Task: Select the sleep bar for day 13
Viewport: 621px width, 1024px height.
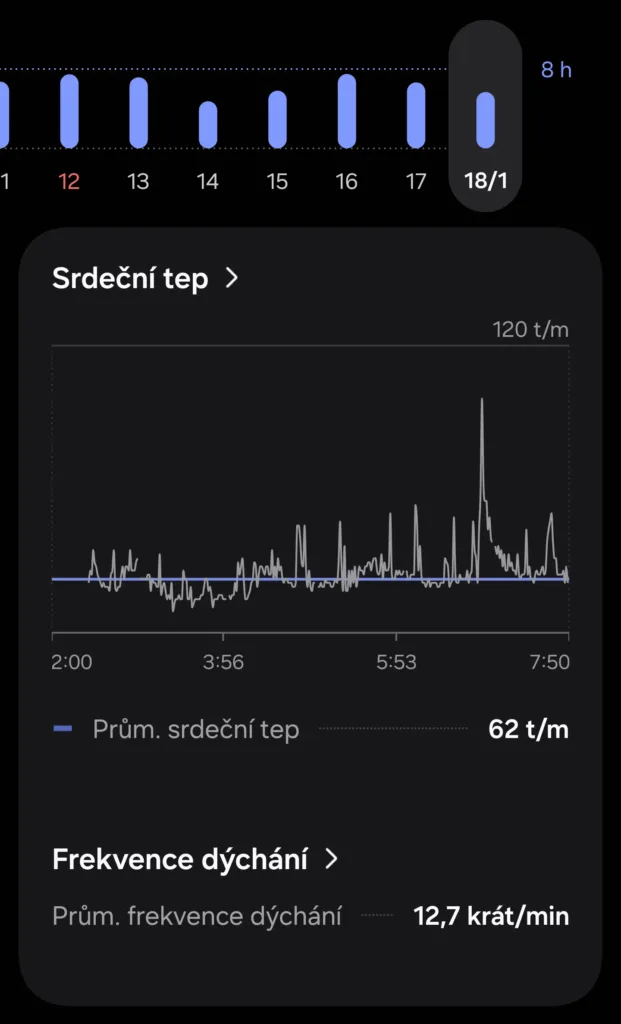Action: coord(138,113)
